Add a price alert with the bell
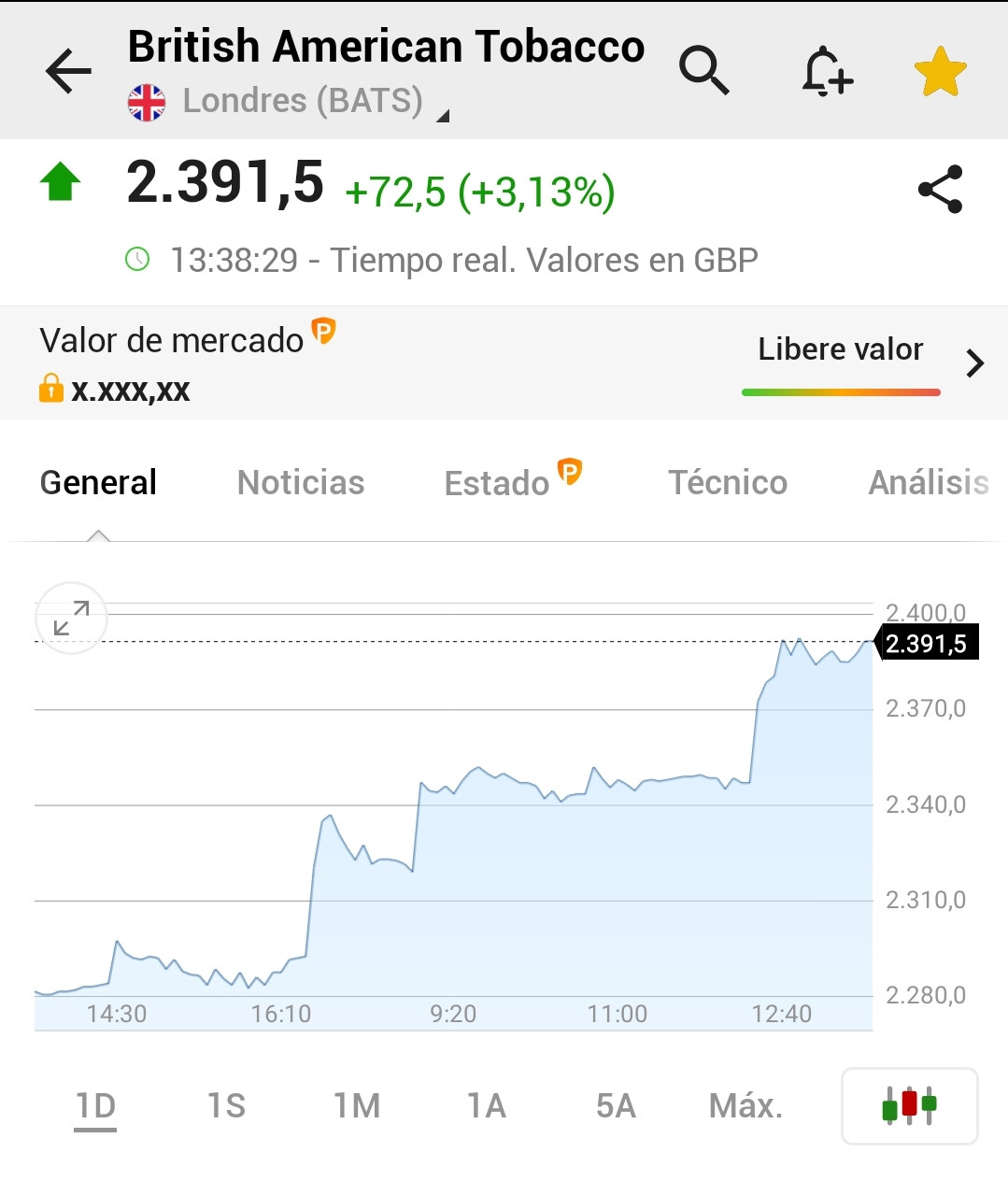This screenshot has width=1008, height=1195. click(826, 71)
